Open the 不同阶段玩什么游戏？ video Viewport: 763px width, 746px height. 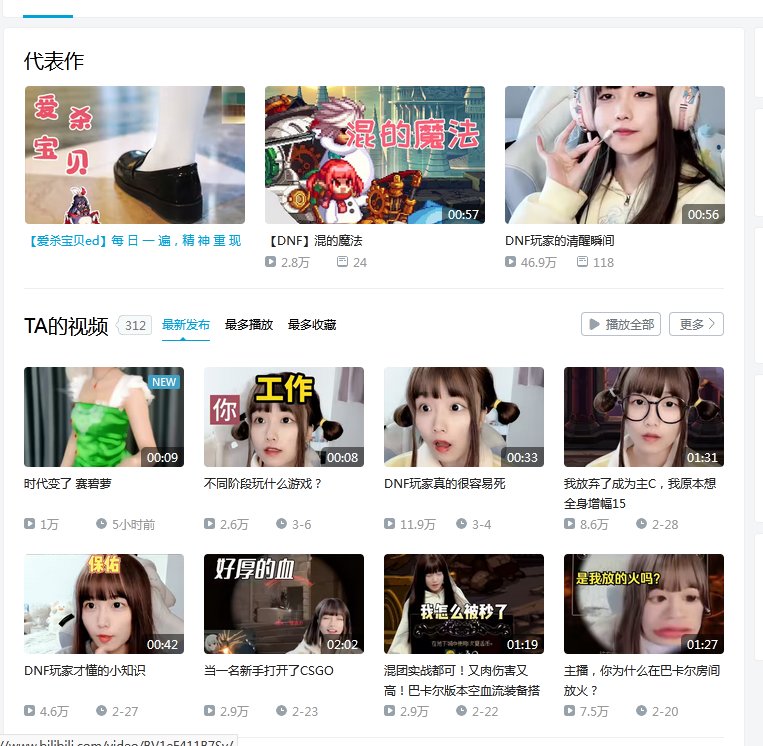pos(284,417)
